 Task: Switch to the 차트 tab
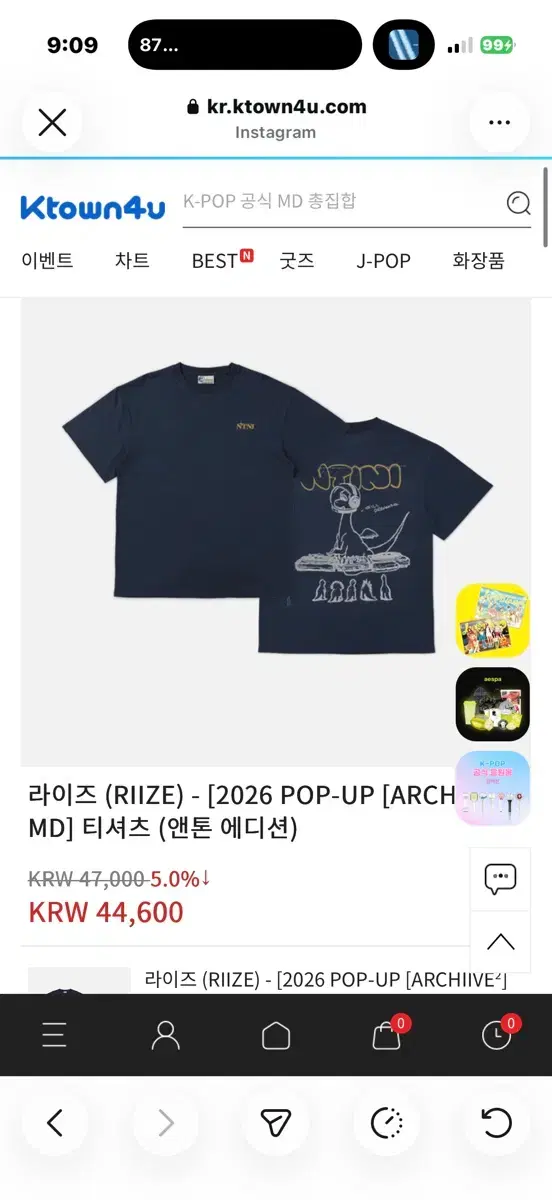[132, 260]
